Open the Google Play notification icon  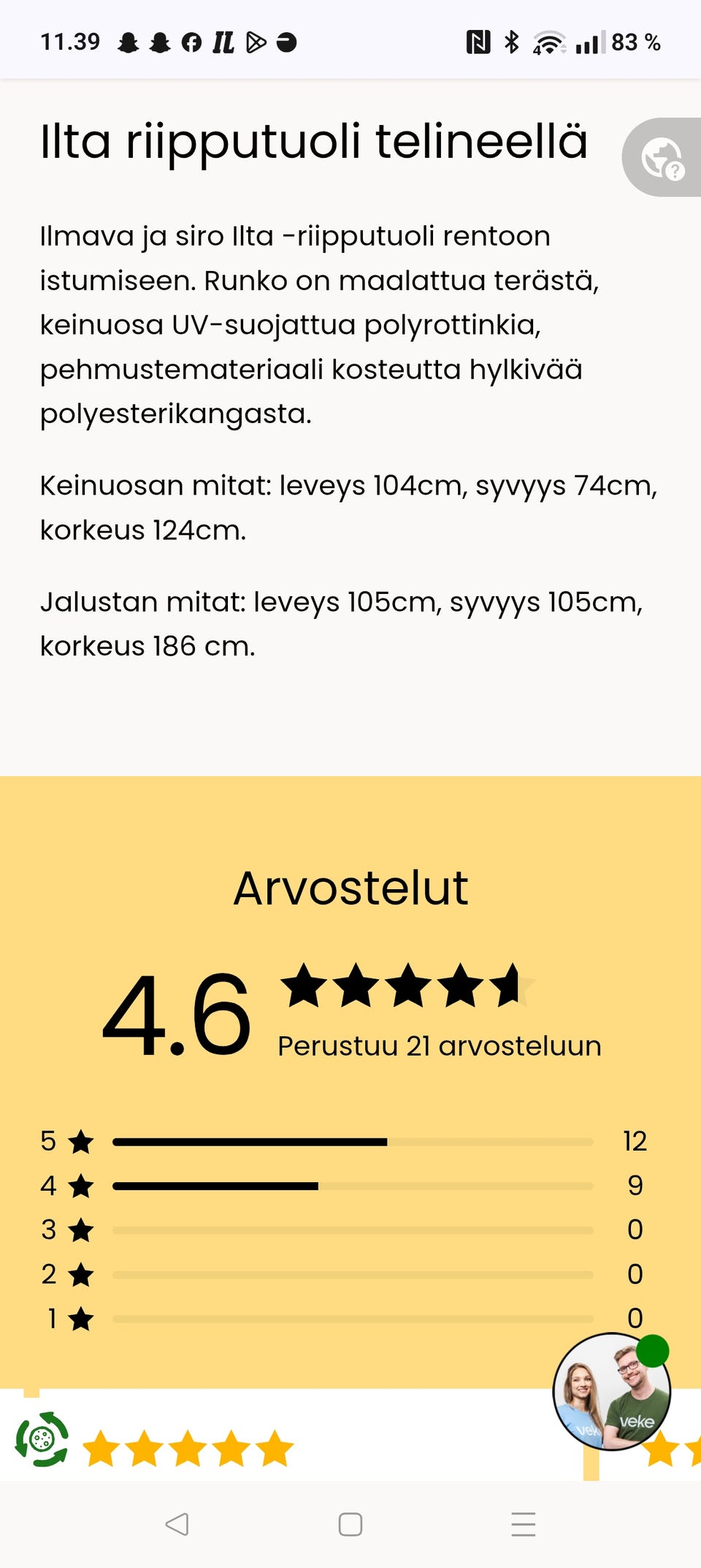(257, 42)
